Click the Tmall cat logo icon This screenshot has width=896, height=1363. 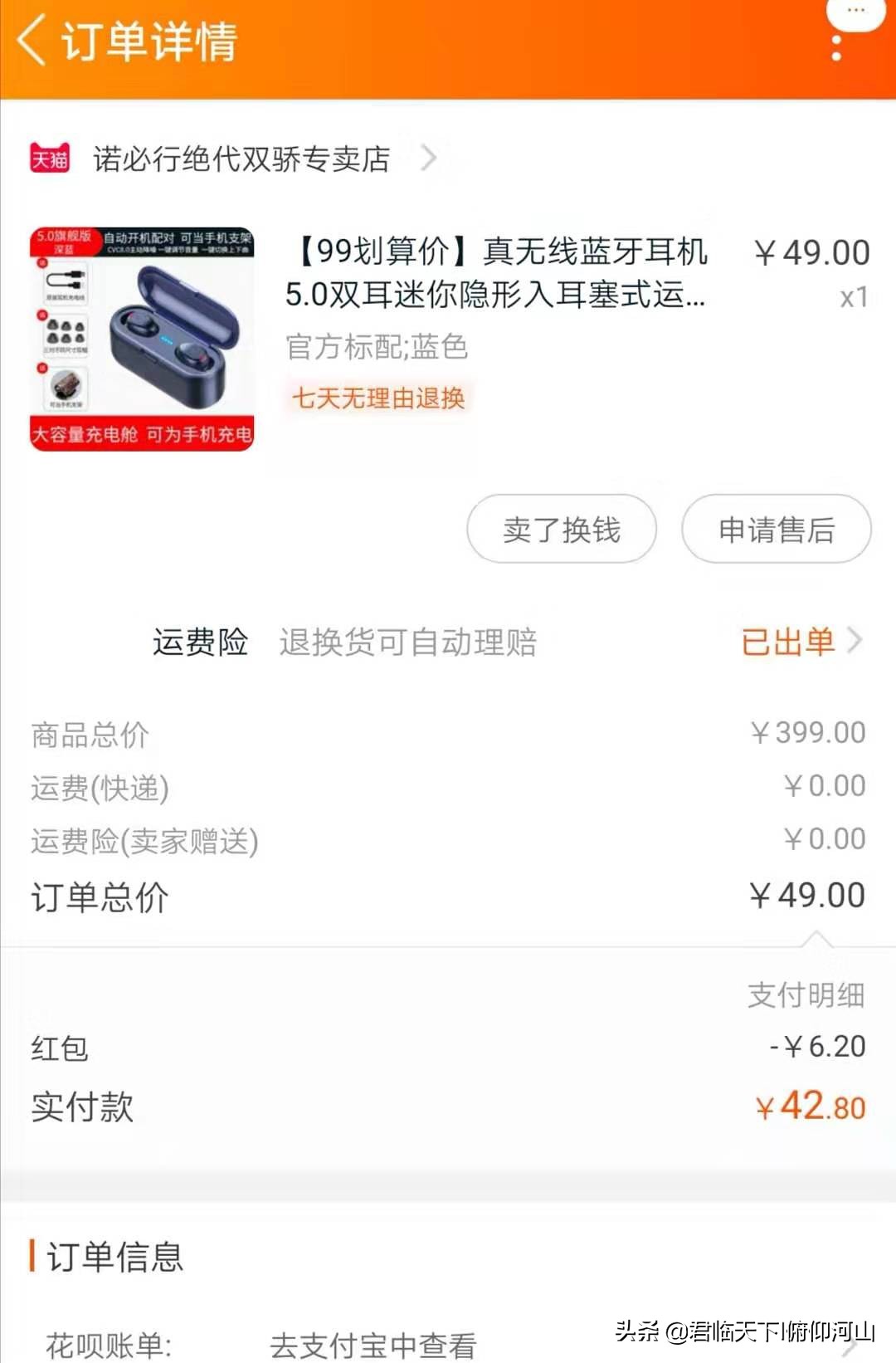click(x=50, y=159)
